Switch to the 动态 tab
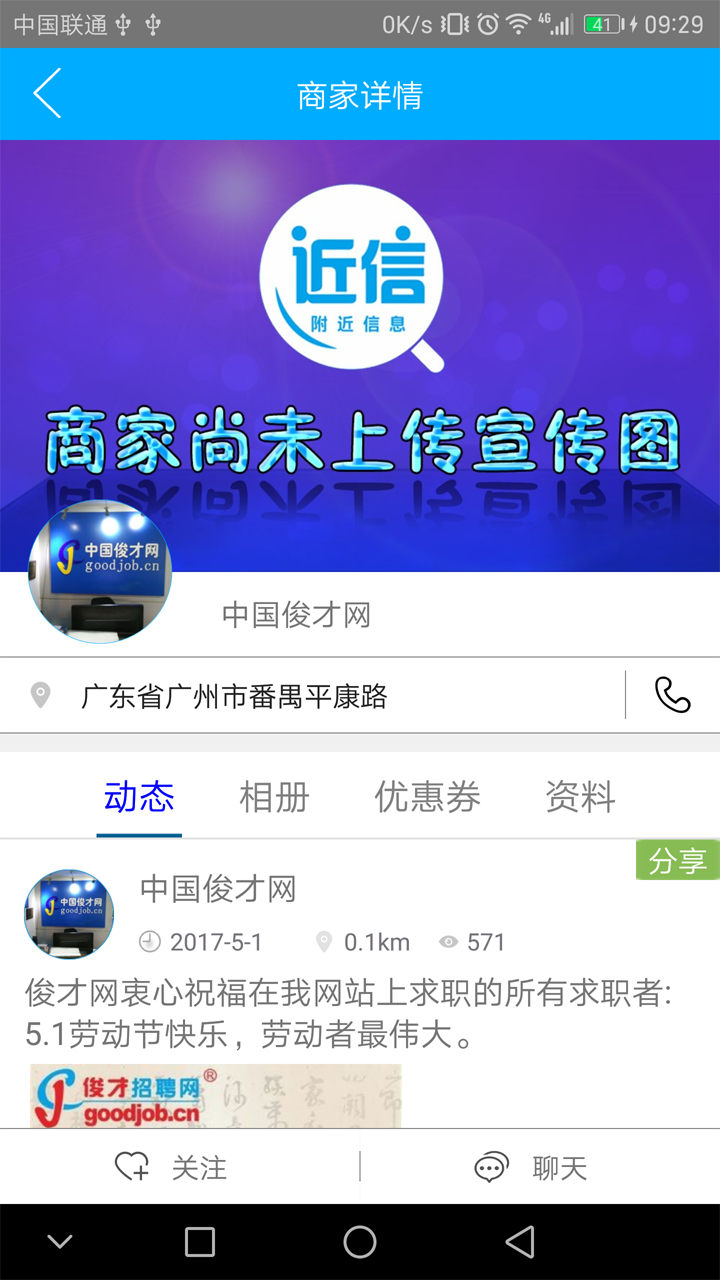Viewport: 720px width, 1280px height. click(139, 797)
